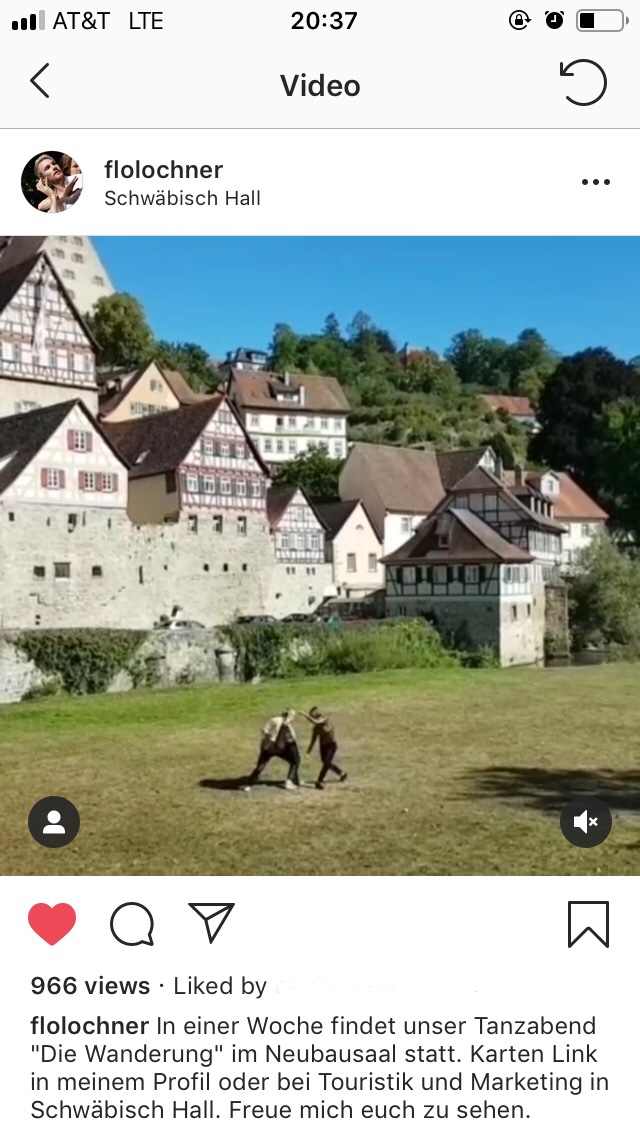The height and width of the screenshot is (1136, 640).
Task: Unlike the post with the heart
Action: (x=52, y=924)
